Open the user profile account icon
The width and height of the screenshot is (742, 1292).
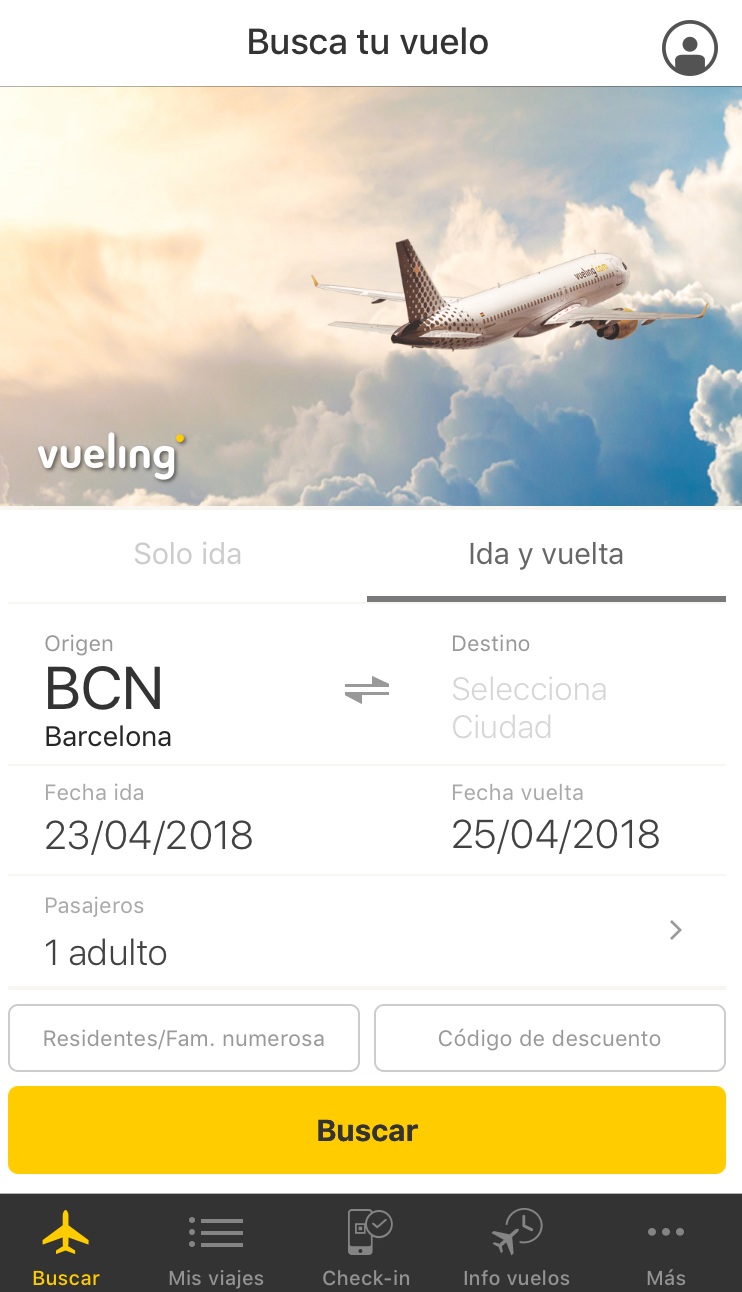(x=690, y=47)
